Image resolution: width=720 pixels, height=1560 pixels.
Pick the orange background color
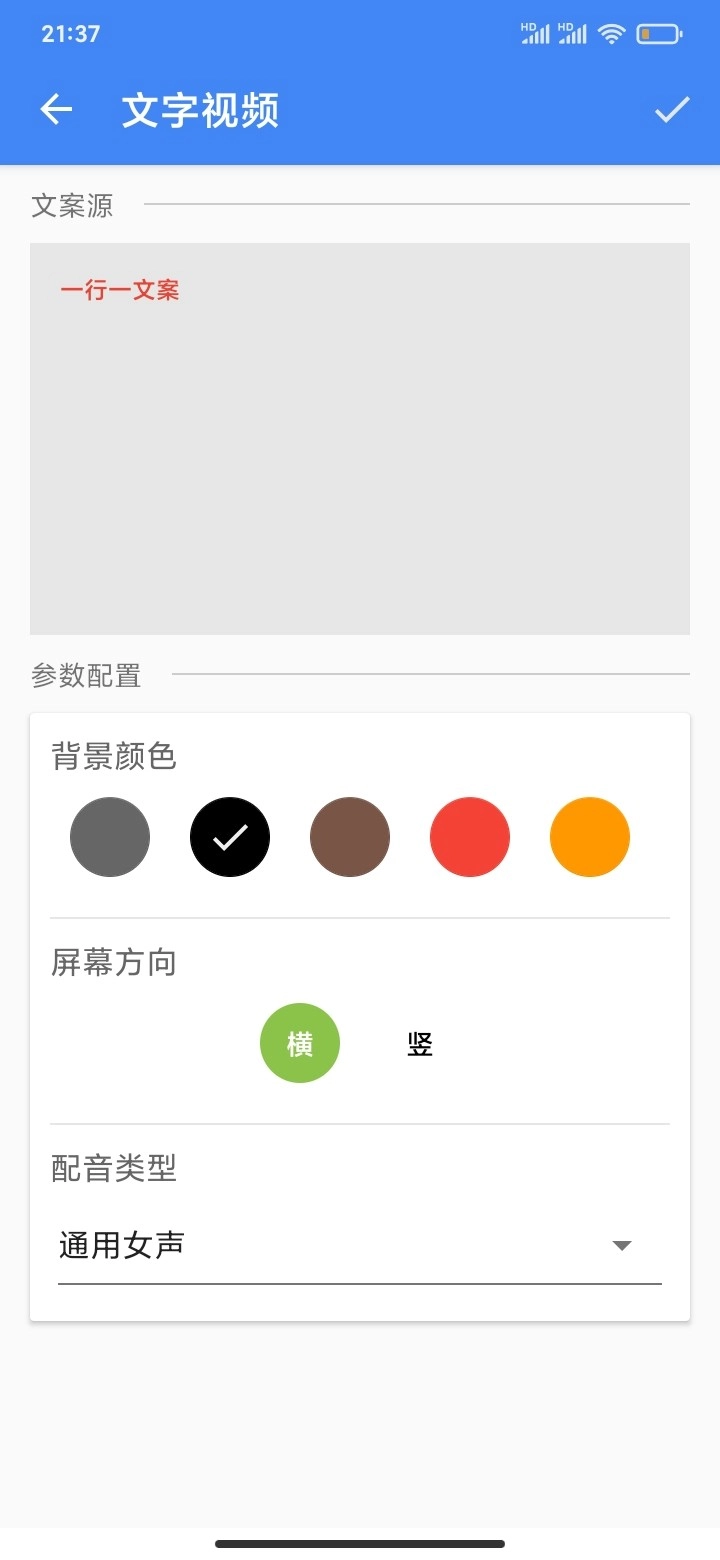pyautogui.click(x=590, y=837)
